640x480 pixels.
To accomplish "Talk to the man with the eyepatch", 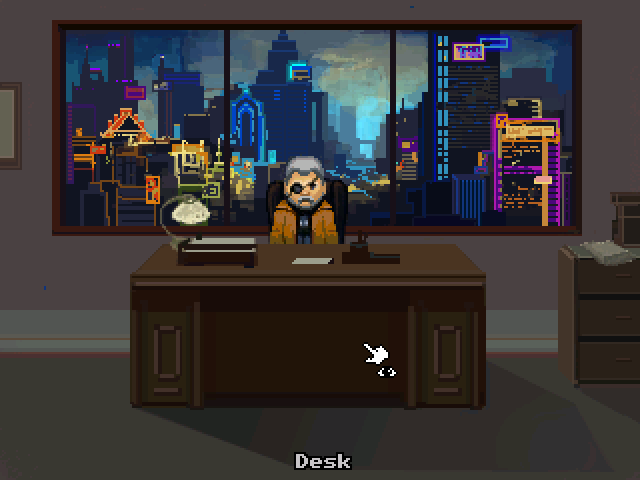I will 304,200.
